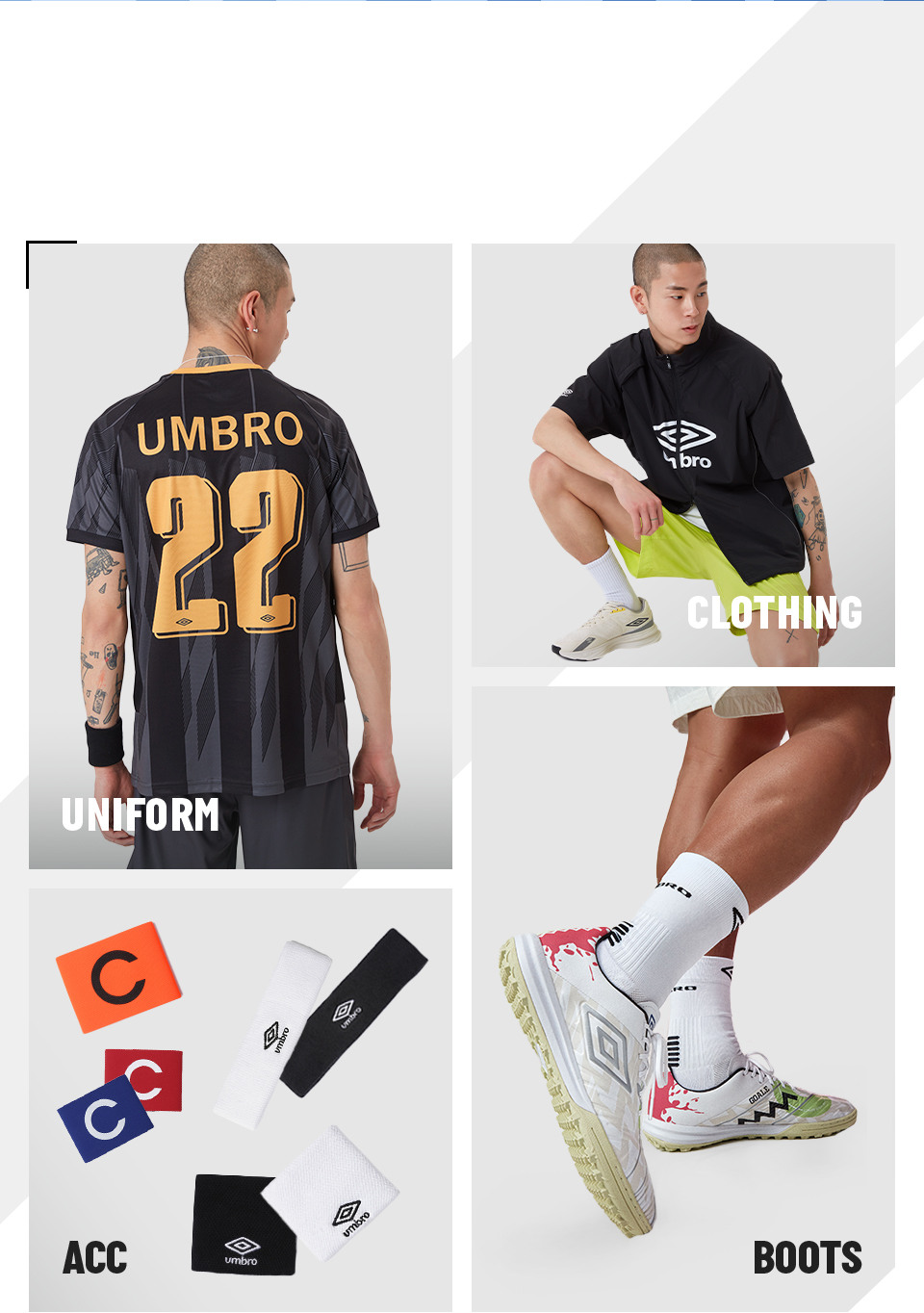Viewport: 924px width, 1313px height.
Task: Open the UNIFORM category tile
Action: click(x=241, y=556)
